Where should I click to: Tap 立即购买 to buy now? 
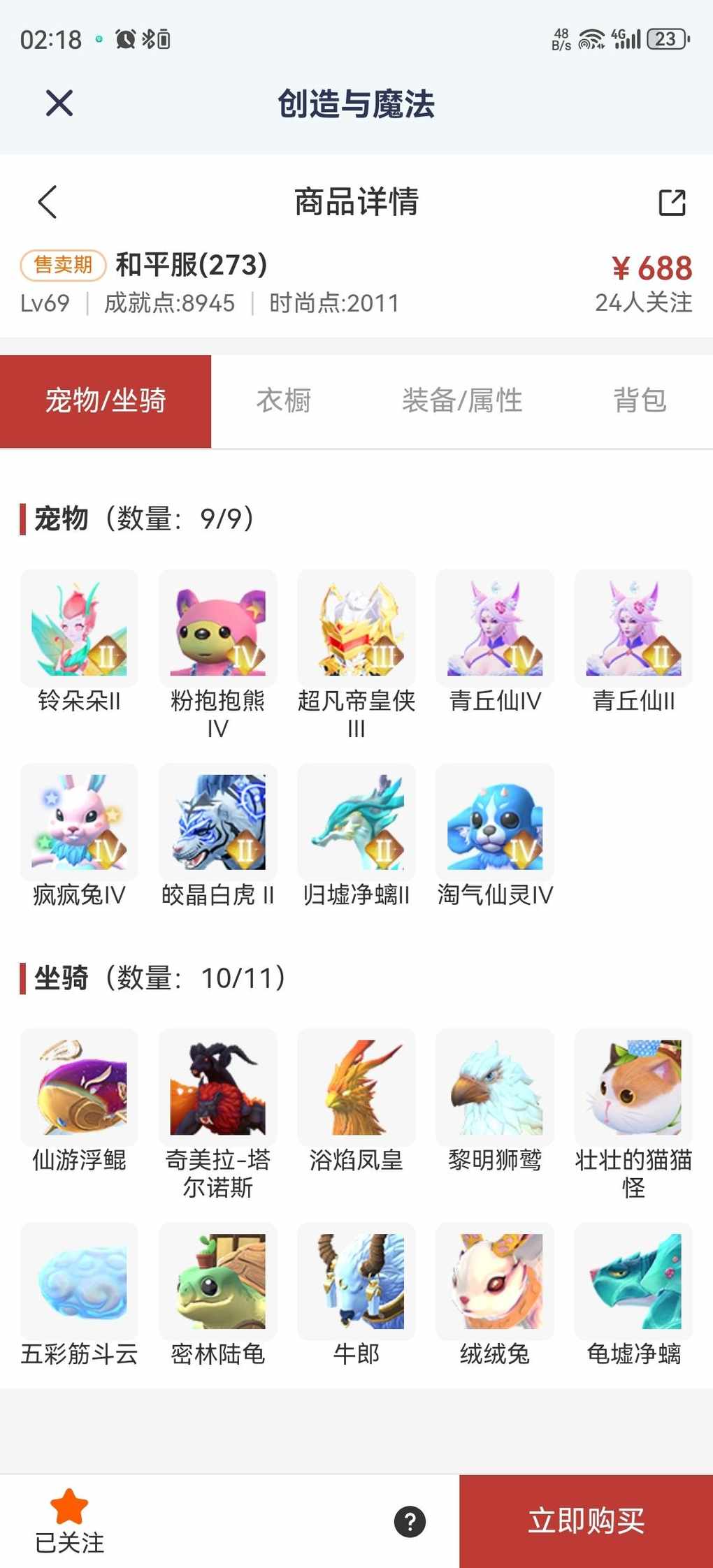click(x=586, y=1521)
